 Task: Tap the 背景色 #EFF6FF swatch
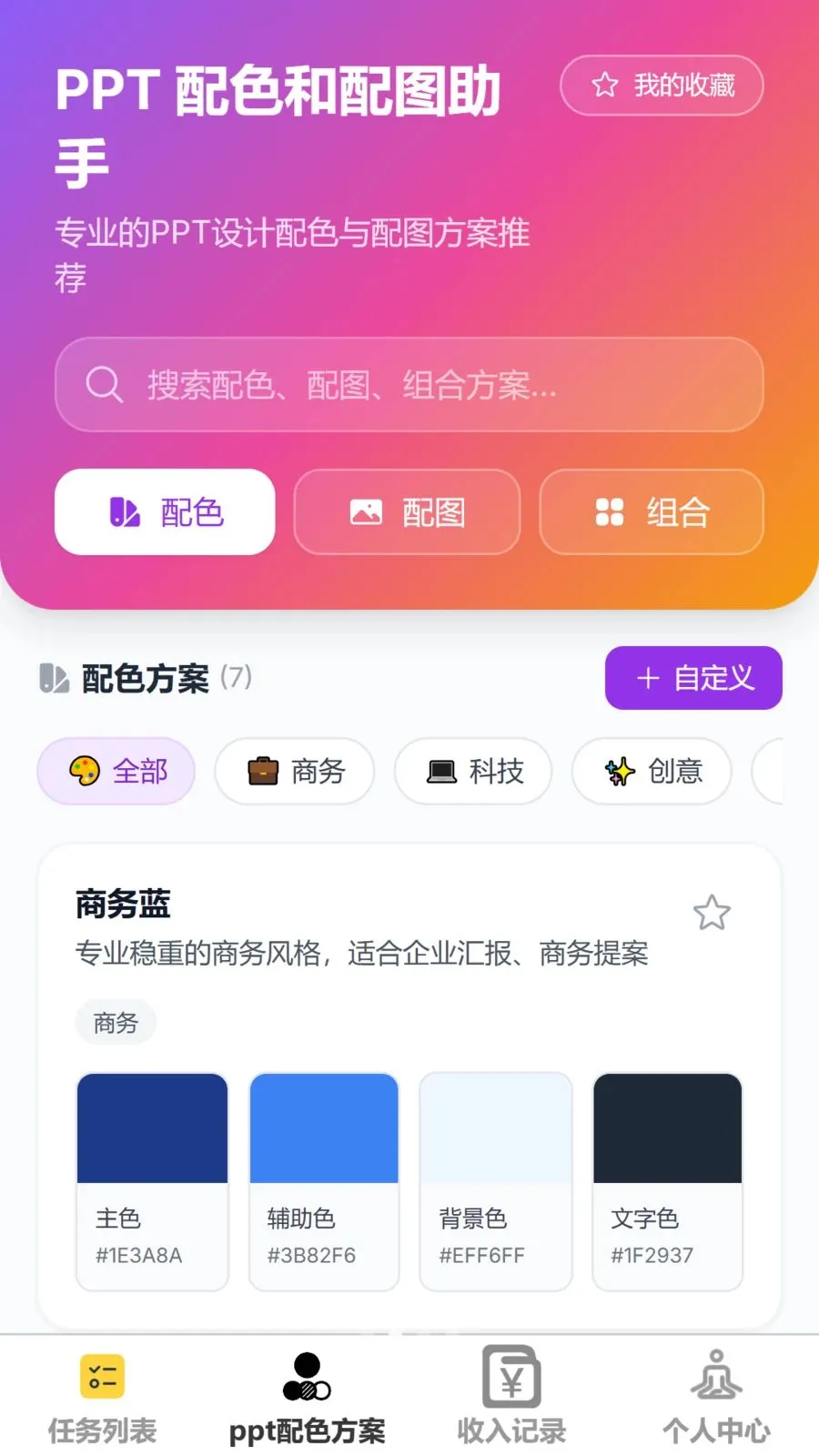(496, 1181)
